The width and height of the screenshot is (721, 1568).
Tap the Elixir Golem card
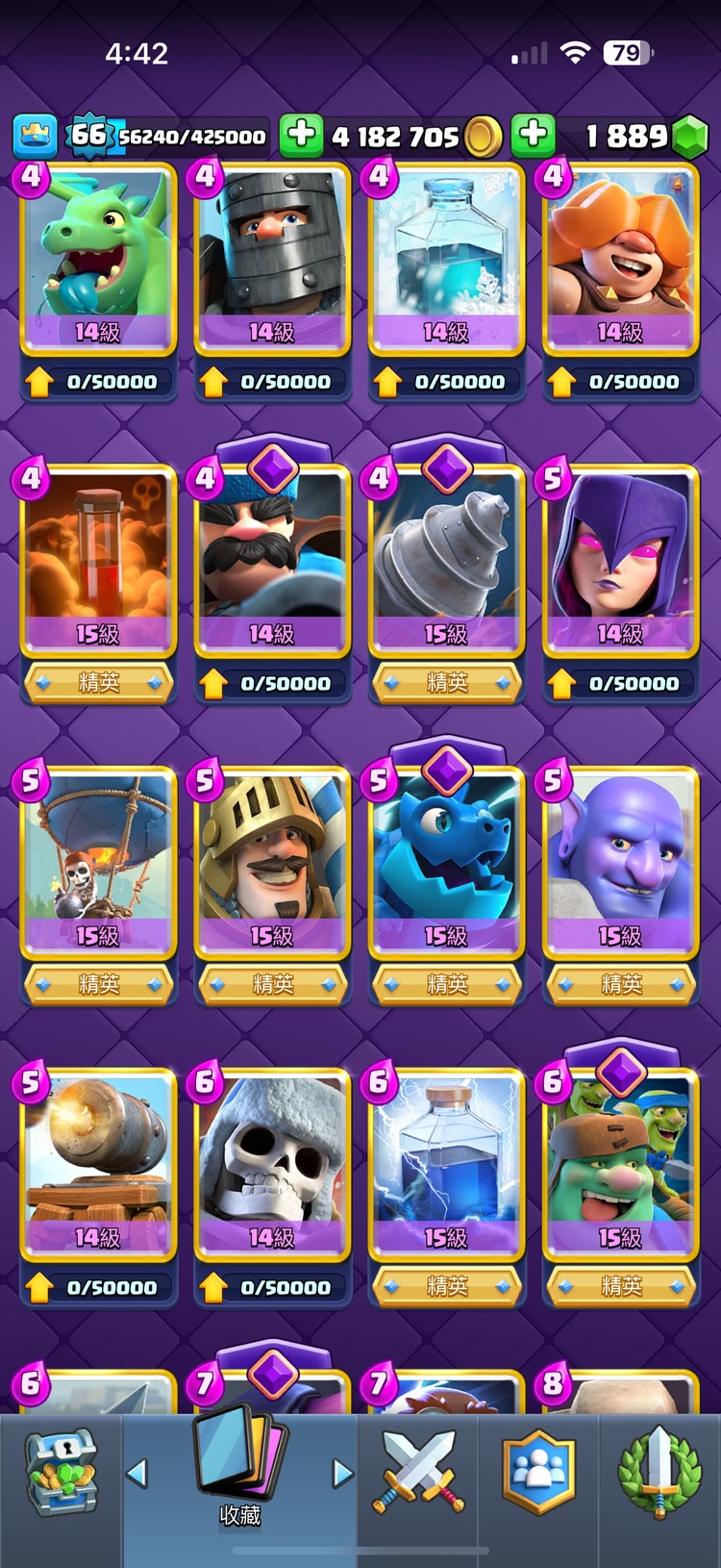tap(620, 258)
